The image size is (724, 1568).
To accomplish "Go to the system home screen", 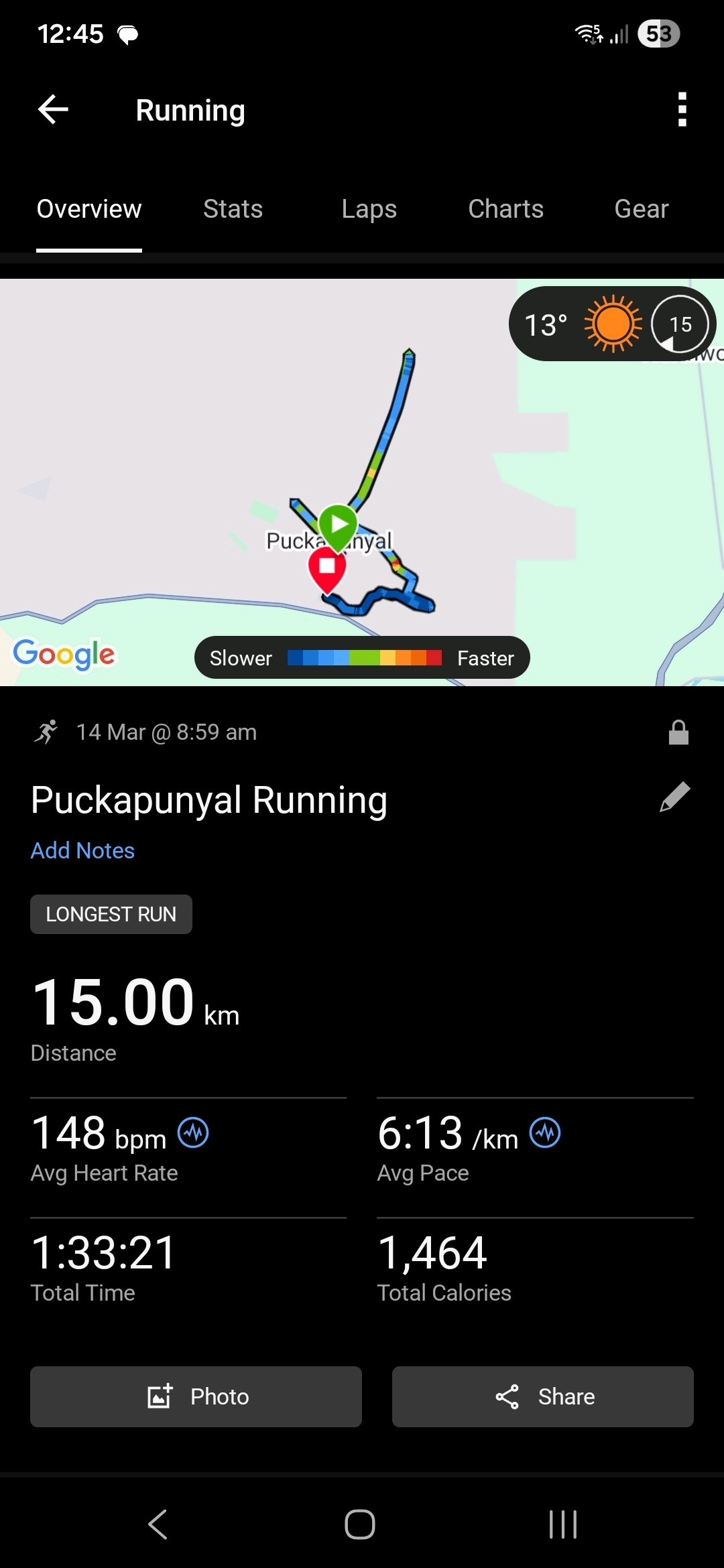I will click(360, 1524).
